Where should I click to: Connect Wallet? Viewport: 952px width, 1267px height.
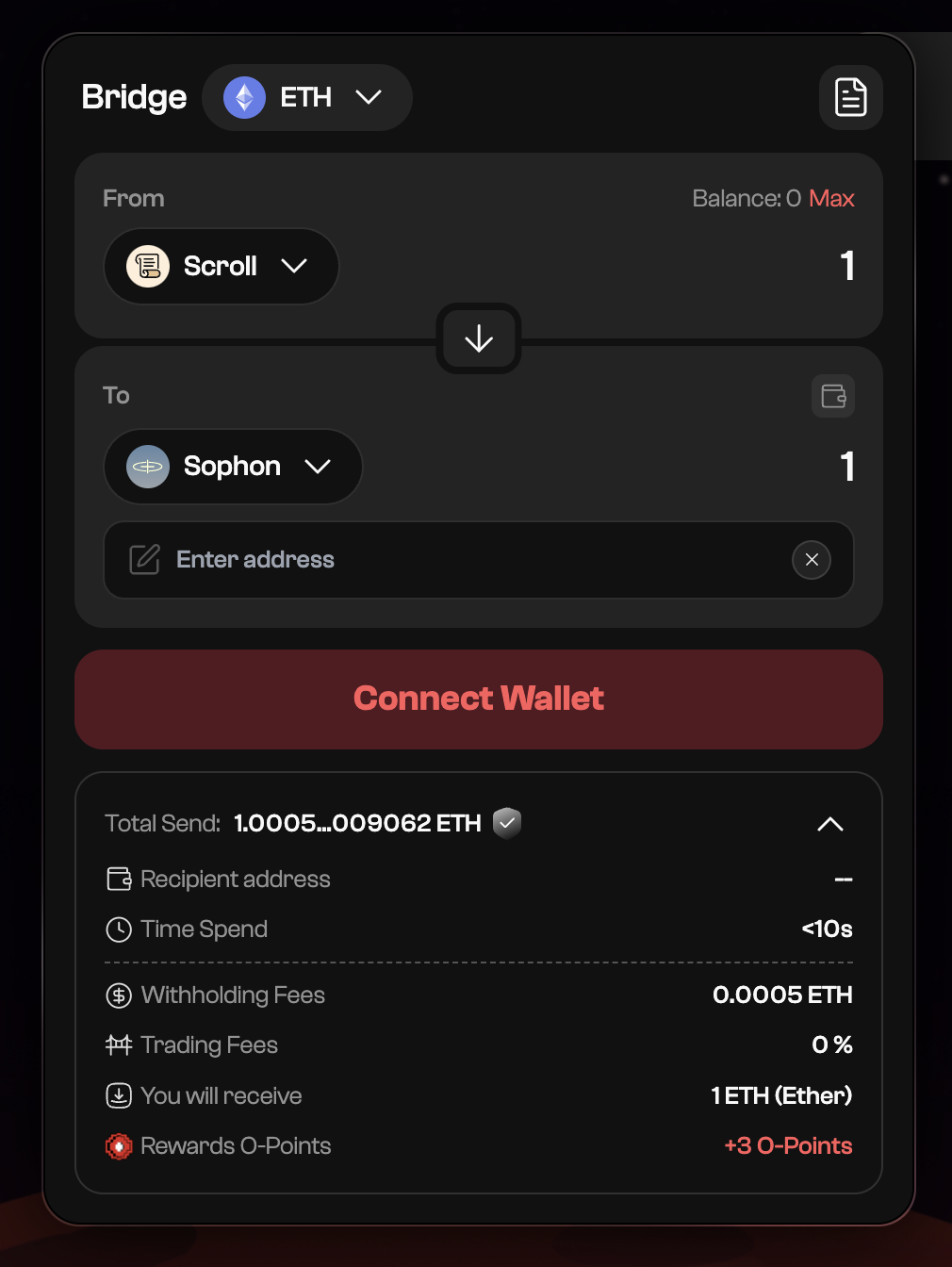point(479,699)
